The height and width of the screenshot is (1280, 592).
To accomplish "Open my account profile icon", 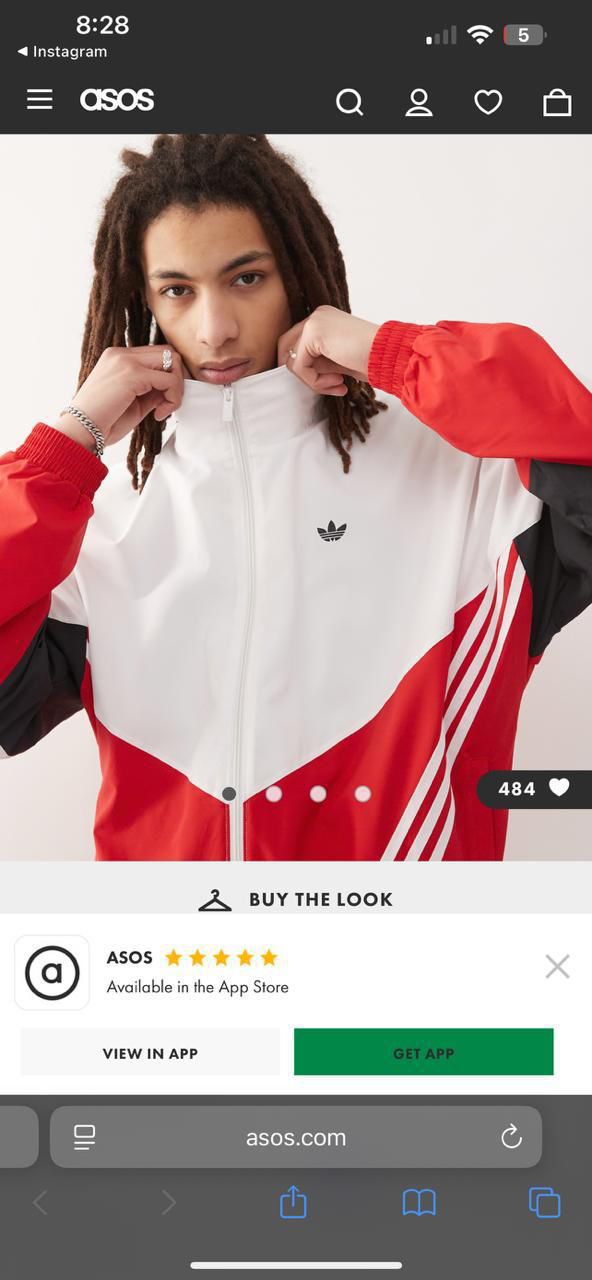I will click(419, 102).
